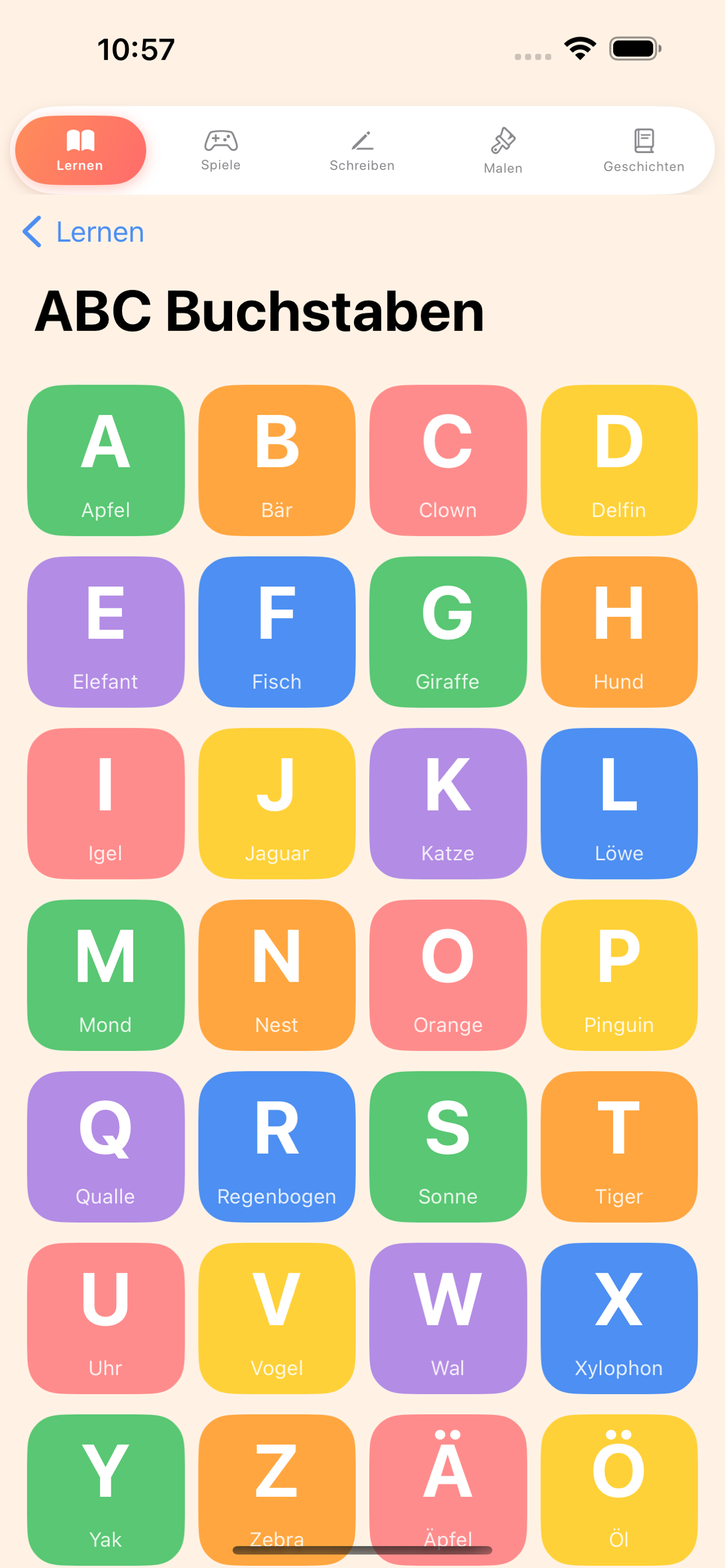Tap the green A Apfel tile
This screenshot has height=1568, width=725.
pyautogui.click(x=106, y=461)
